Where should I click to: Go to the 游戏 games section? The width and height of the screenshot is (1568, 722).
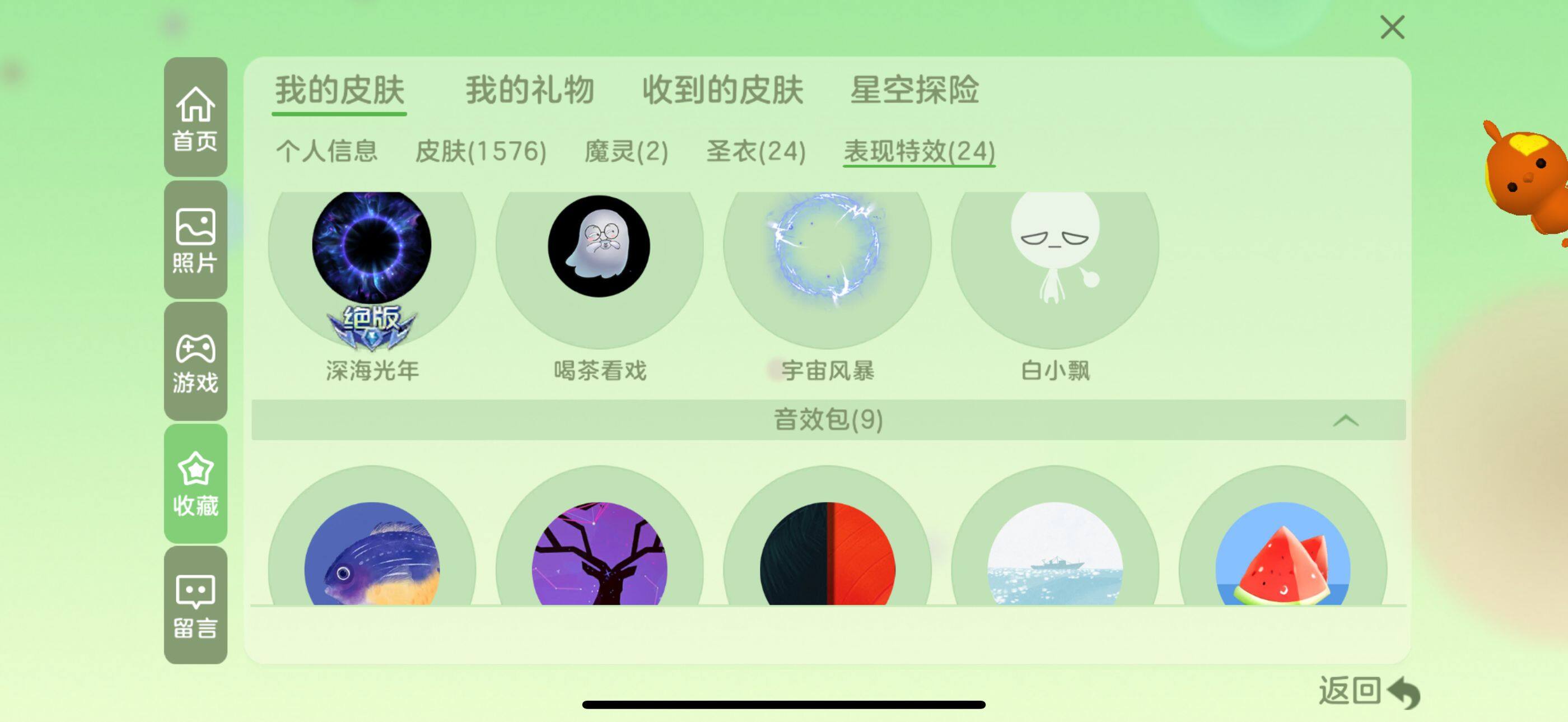[x=195, y=362]
